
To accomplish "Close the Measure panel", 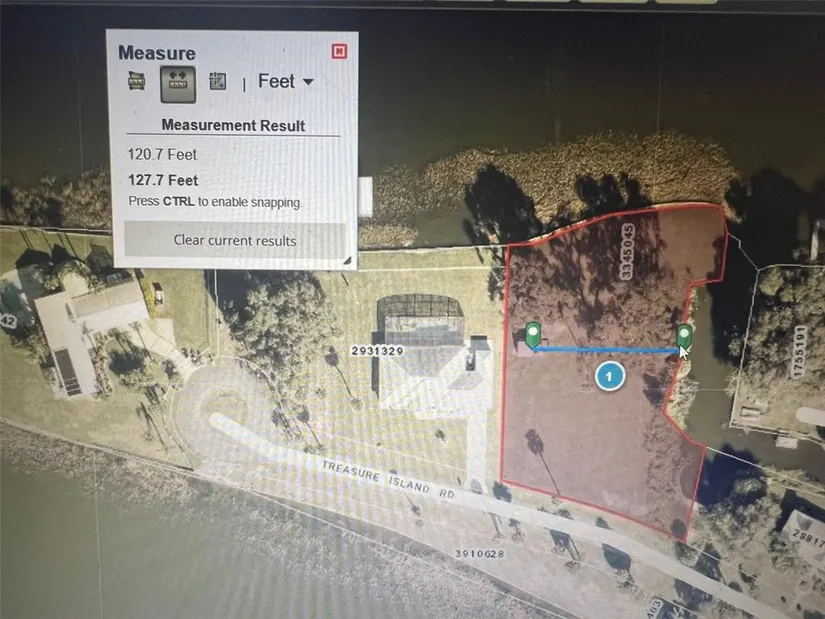I will coord(339,51).
